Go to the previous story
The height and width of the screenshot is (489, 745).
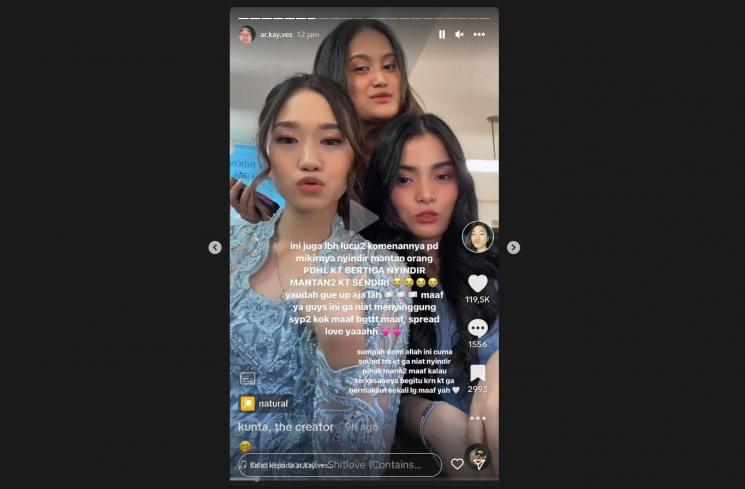215,247
